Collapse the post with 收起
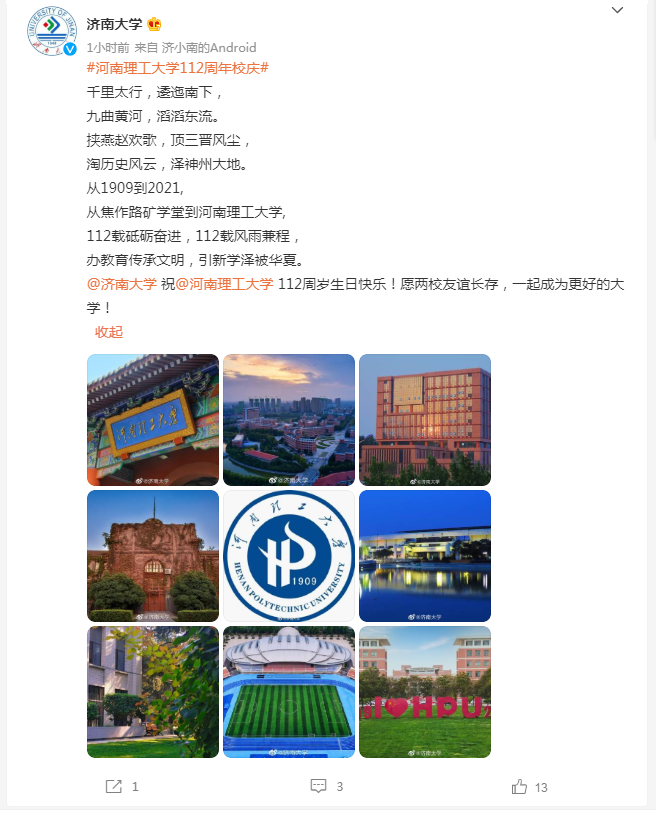 [109, 332]
